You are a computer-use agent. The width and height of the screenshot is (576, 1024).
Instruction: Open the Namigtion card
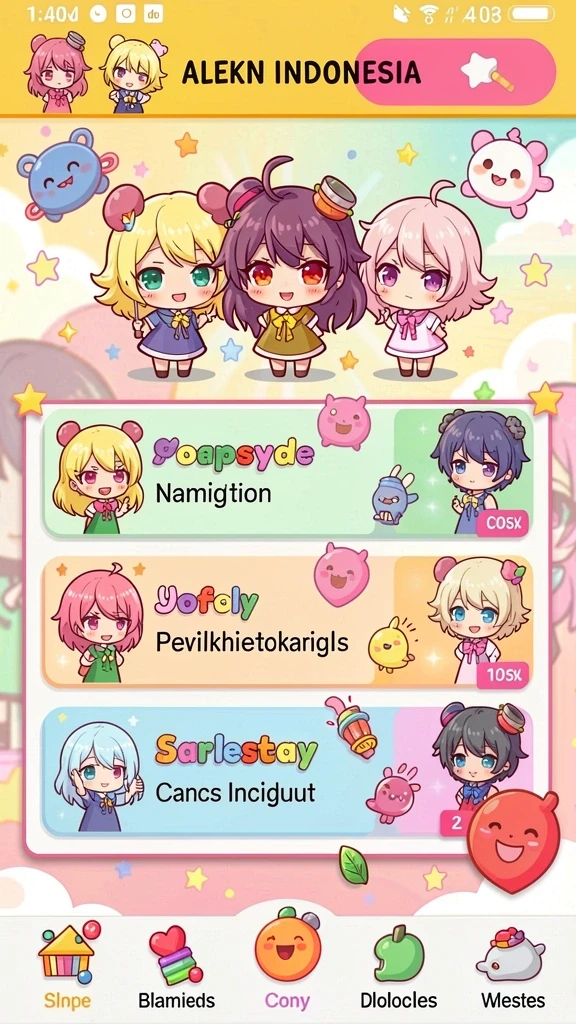click(287, 473)
